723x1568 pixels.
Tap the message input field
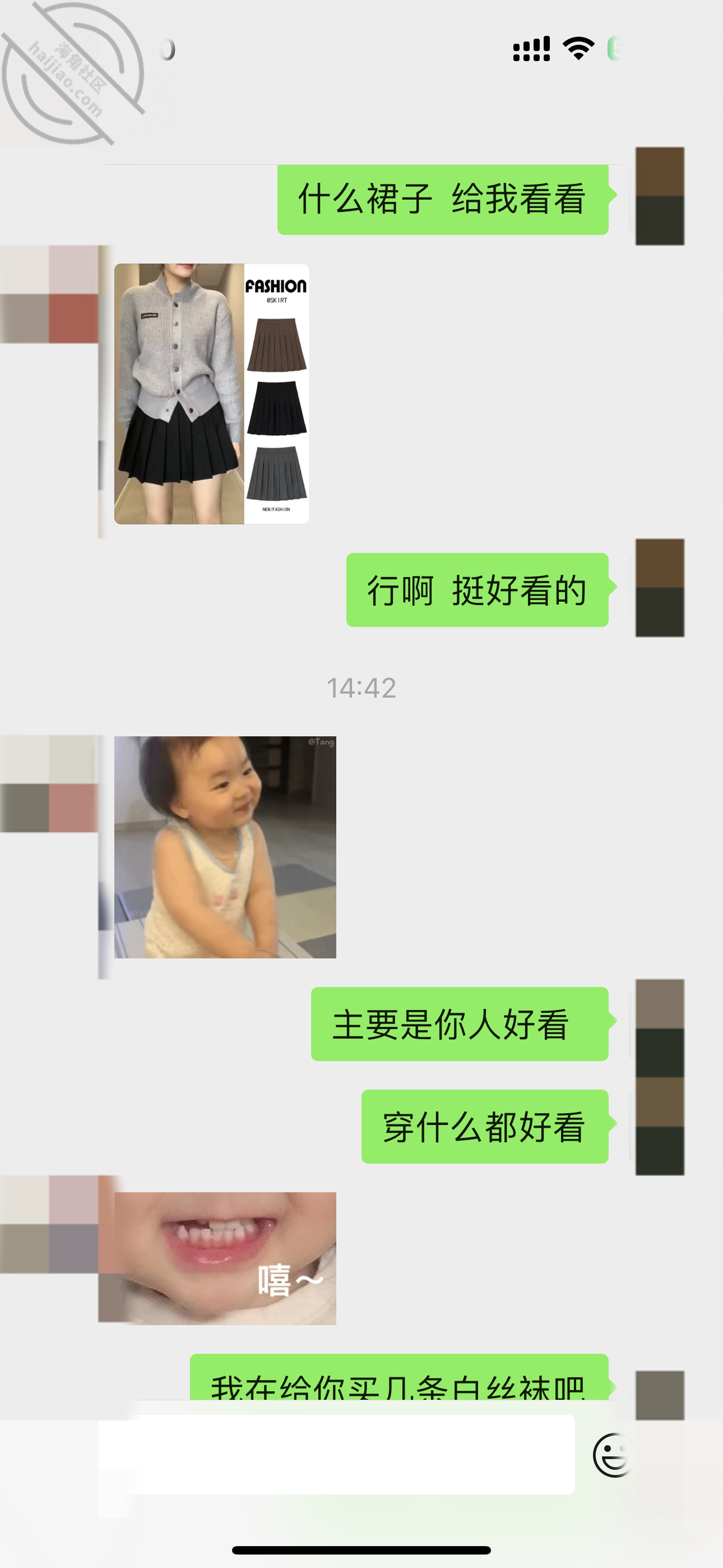point(353,1454)
